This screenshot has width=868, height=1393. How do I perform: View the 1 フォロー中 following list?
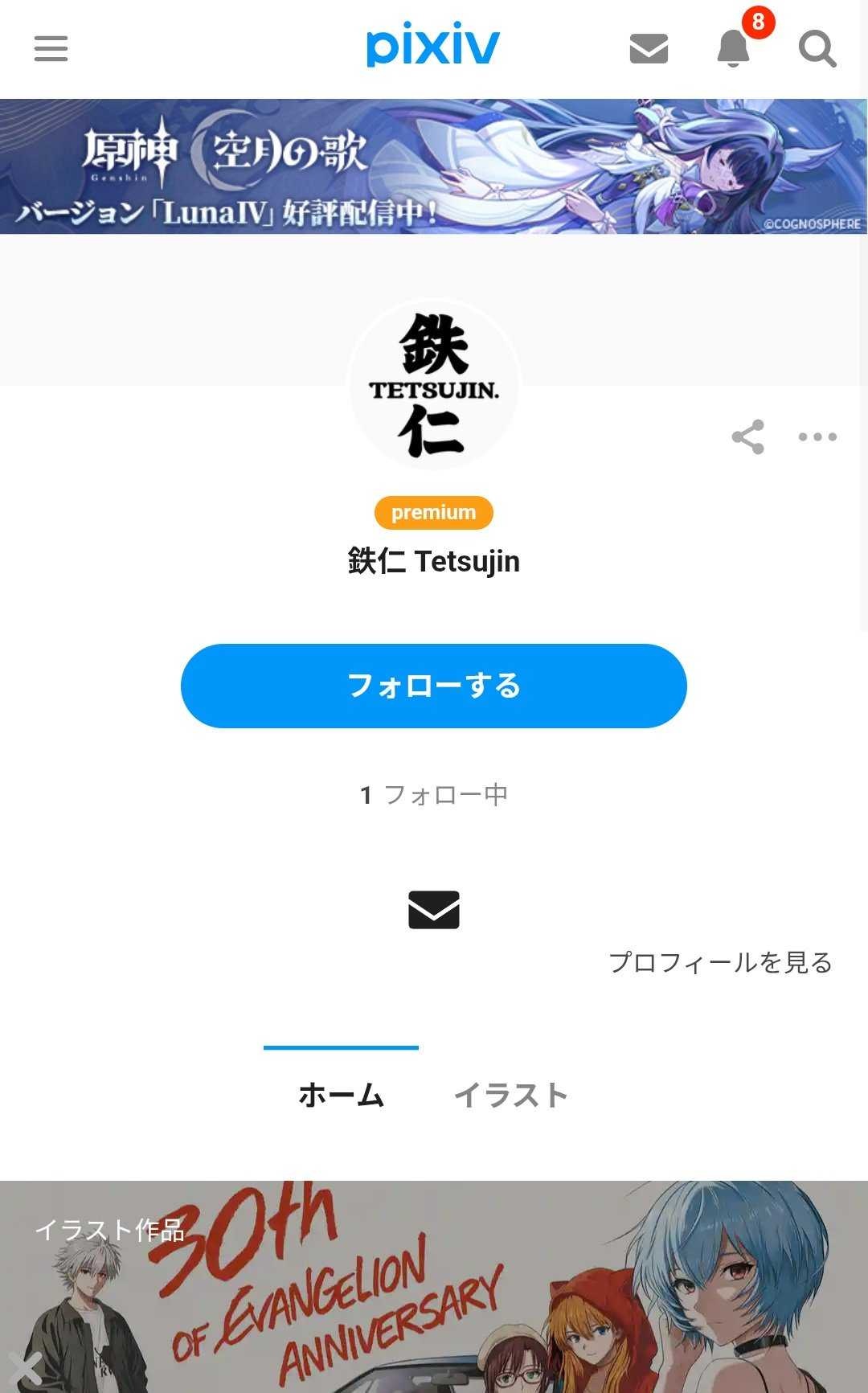tap(434, 795)
